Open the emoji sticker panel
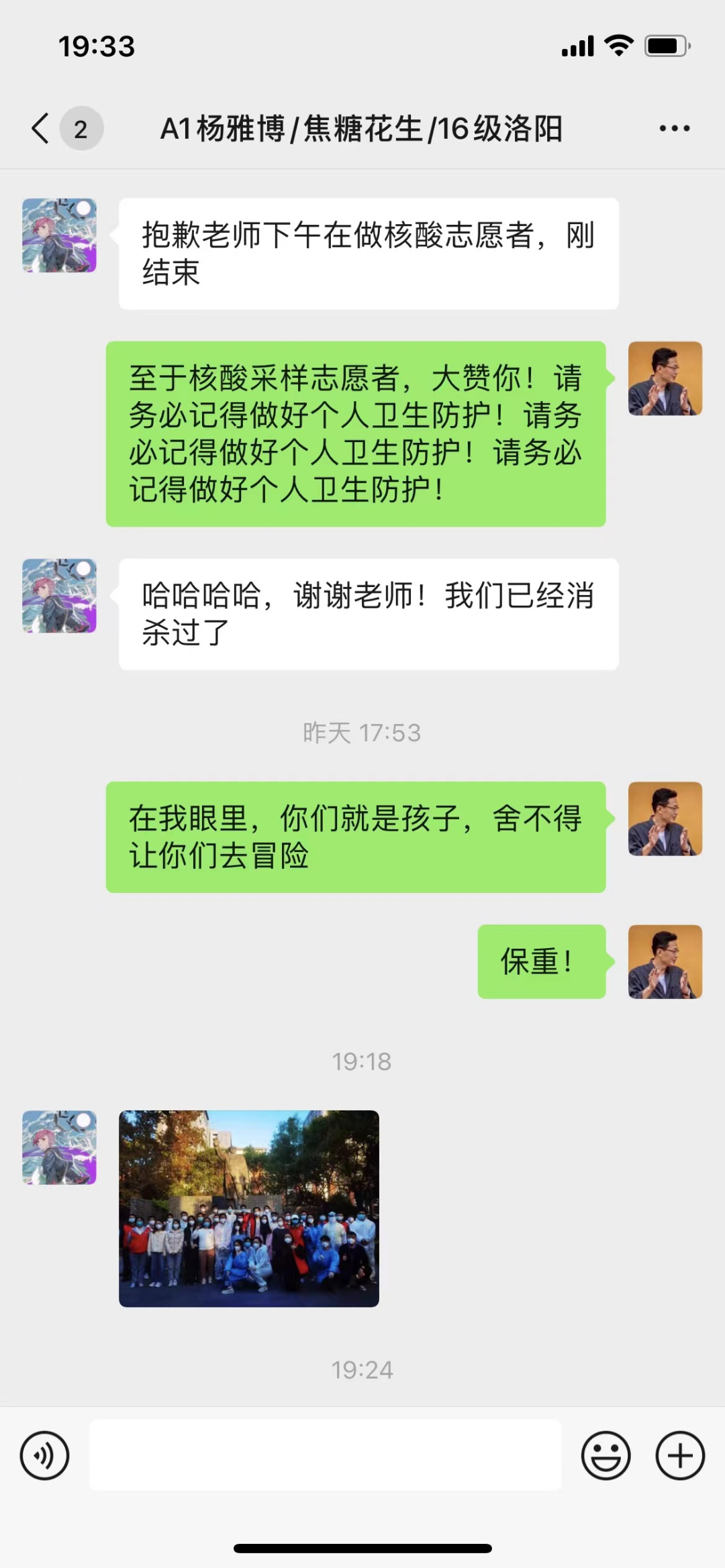725x1568 pixels. click(x=606, y=1455)
